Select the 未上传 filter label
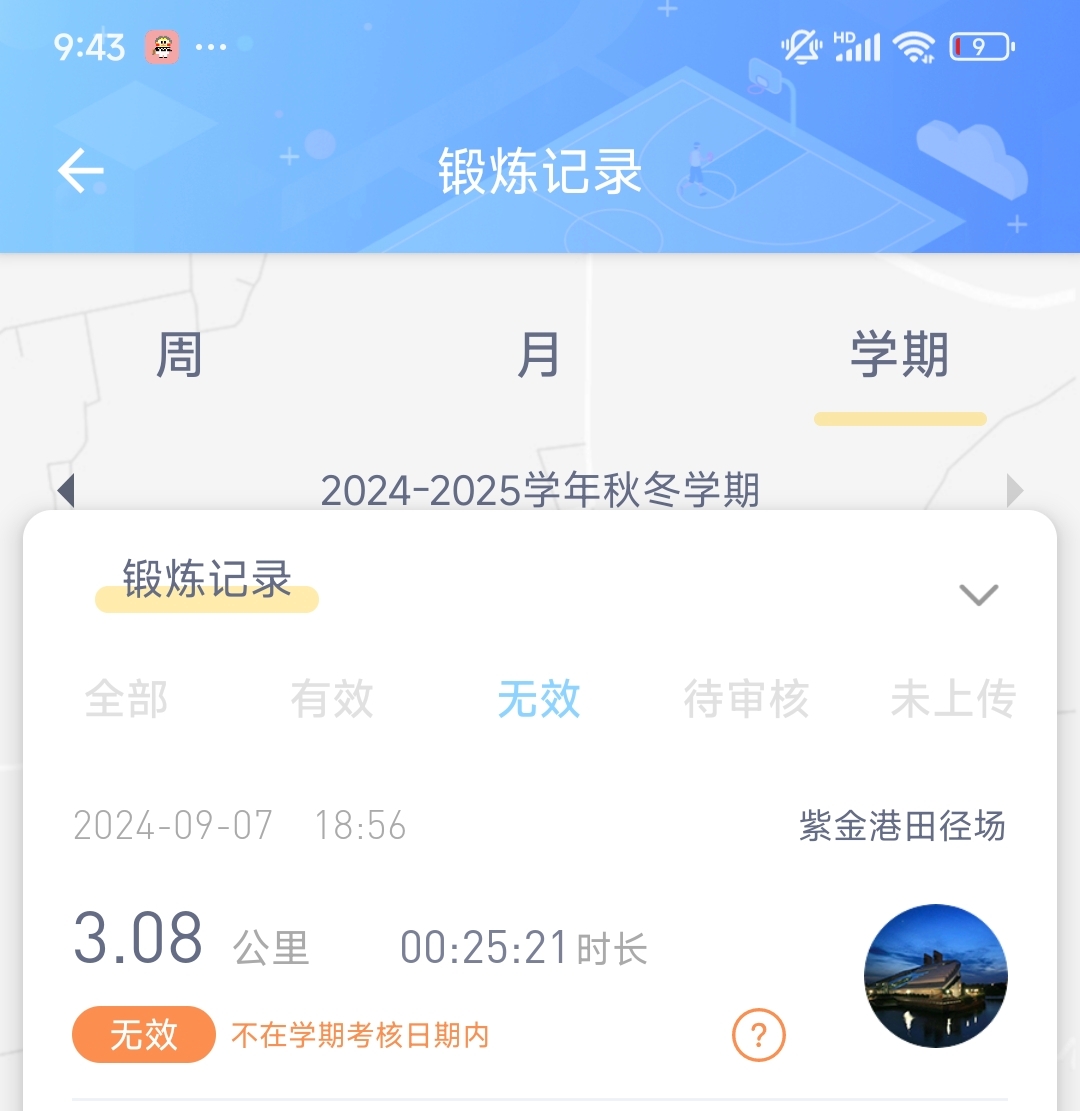Screen dimensions: 1080x1111 [x=953, y=700]
